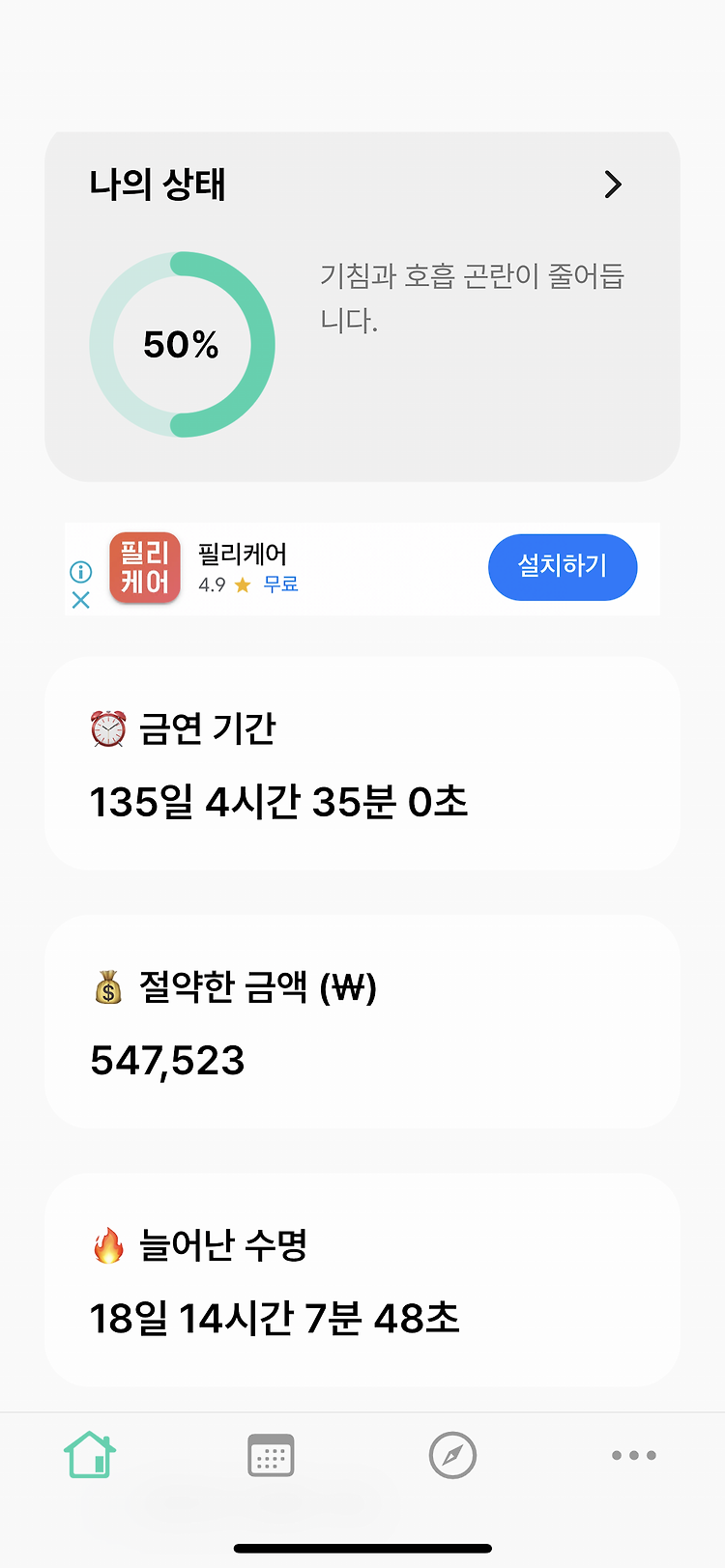This screenshot has height=1568, width=725.
Task: Switch to the calendar tab
Action: pyautogui.click(x=271, y=1455)
